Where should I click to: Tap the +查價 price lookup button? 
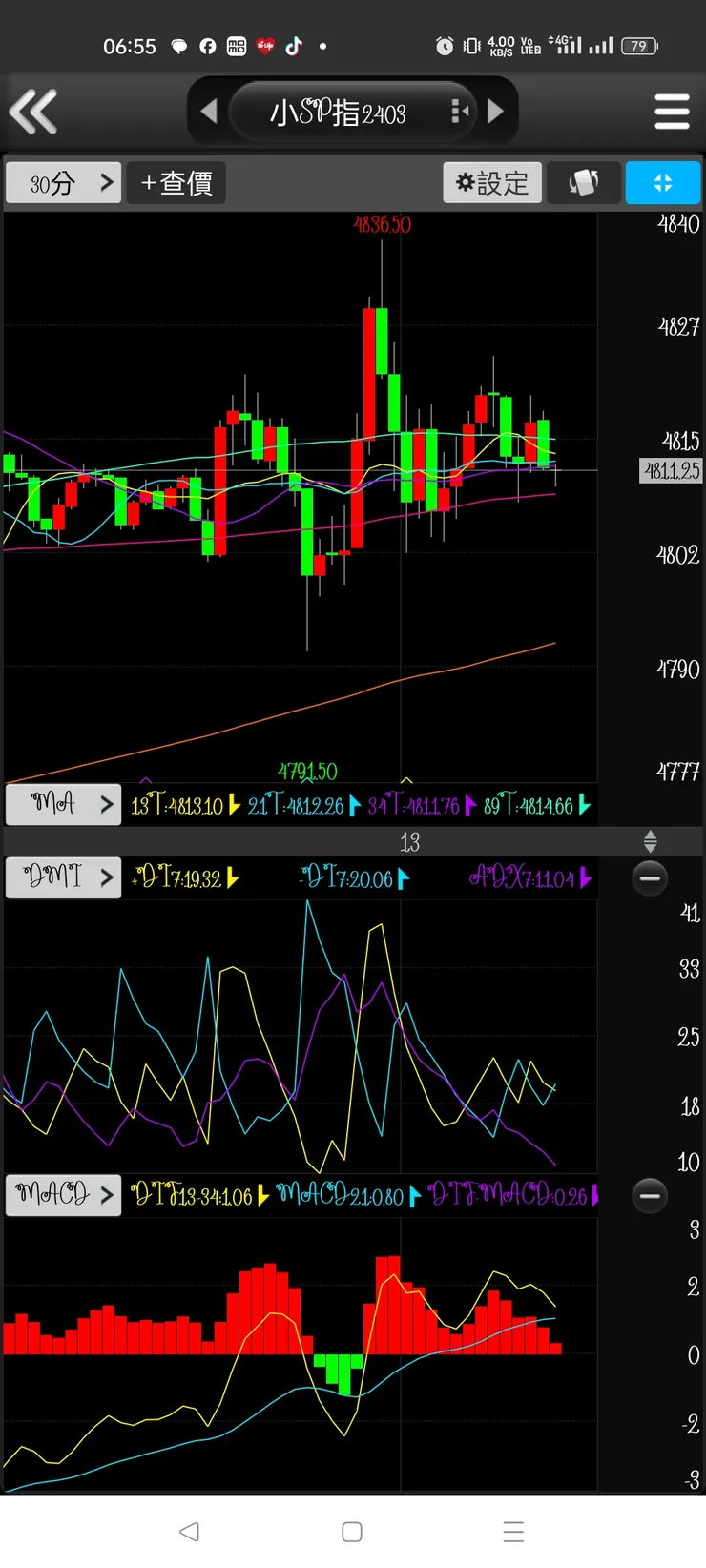176,182
